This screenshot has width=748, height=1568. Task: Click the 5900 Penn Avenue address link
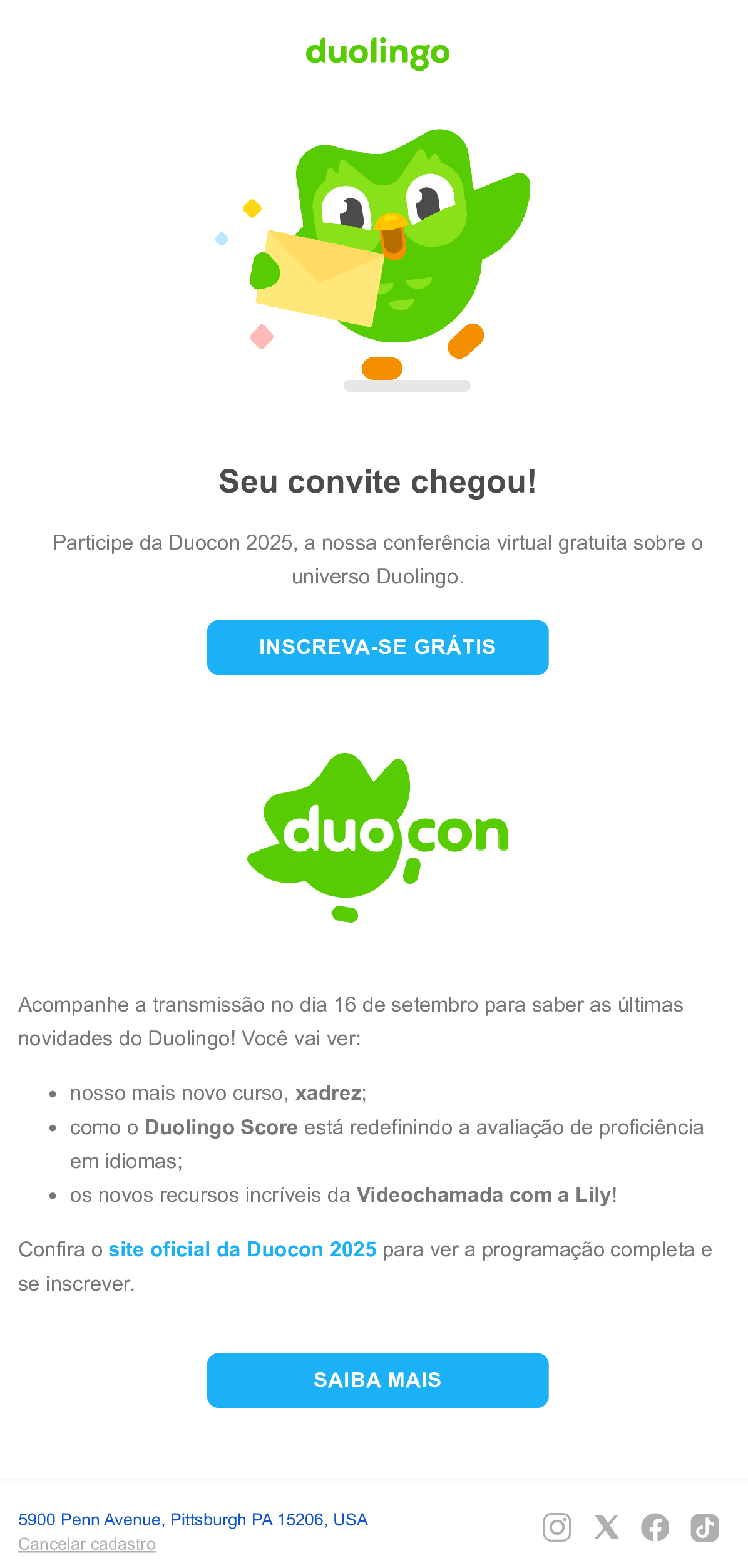(193, 1519)
